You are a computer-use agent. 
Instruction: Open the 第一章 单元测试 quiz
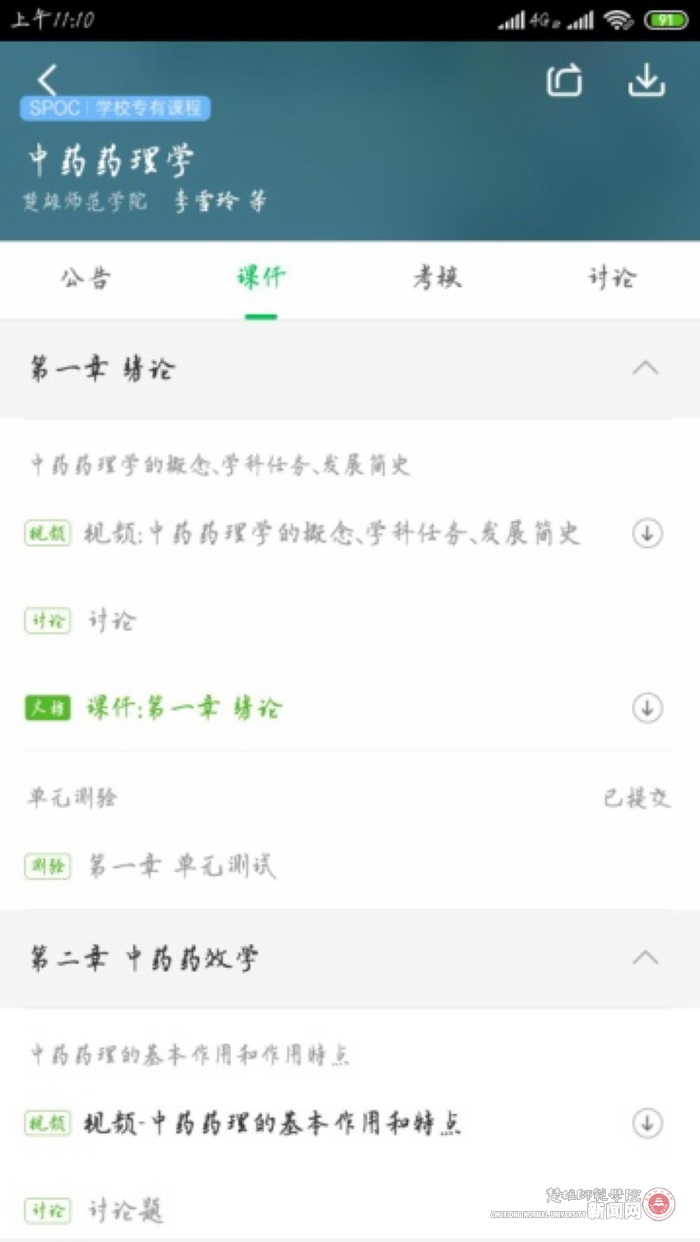(181, 866)
